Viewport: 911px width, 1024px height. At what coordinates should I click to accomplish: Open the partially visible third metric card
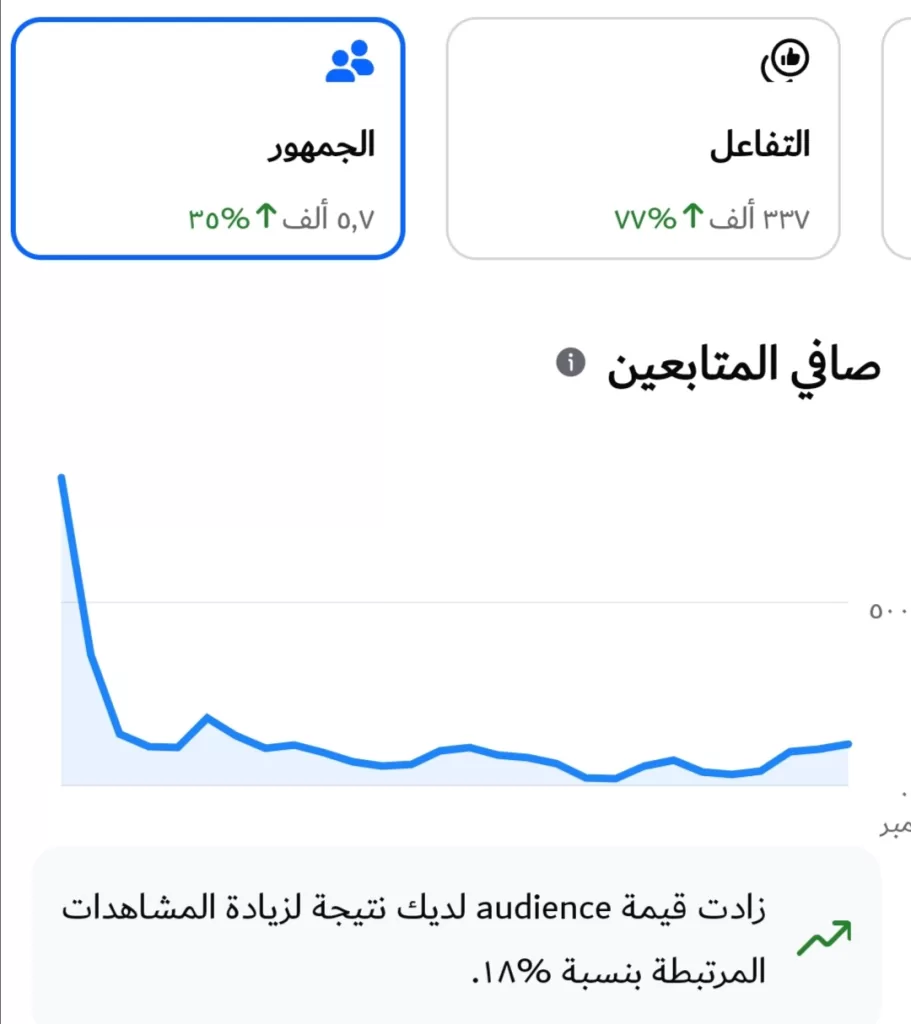pos(898,135)
